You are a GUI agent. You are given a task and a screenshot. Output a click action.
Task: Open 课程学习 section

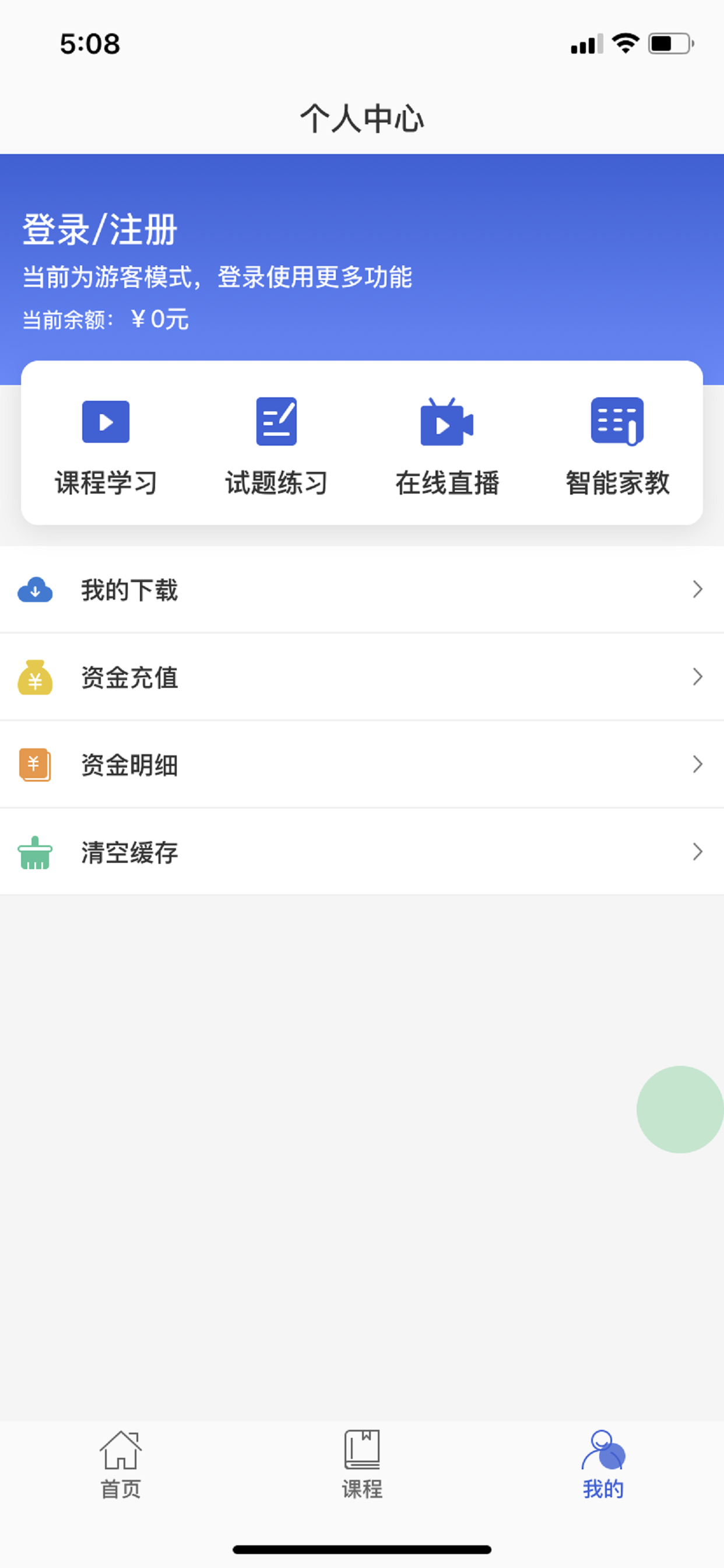[x=106, y=446]
